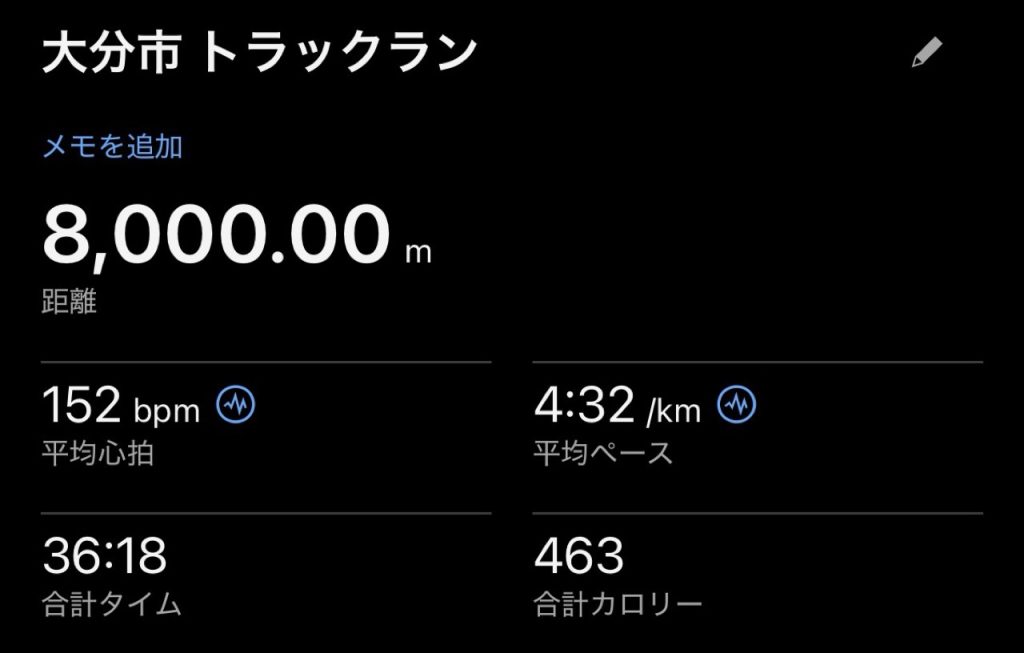This screenshot has height=653, width=1024.
Task: Open the heart rate chart icon beside 152 bpm
Action: point(236,405)
